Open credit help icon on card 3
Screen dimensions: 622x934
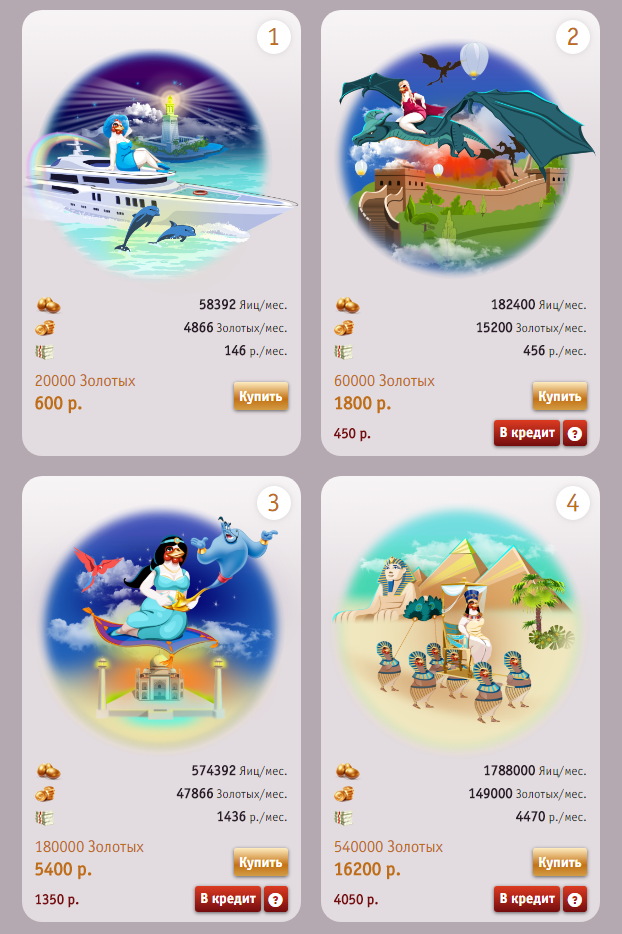click(276, 900)
